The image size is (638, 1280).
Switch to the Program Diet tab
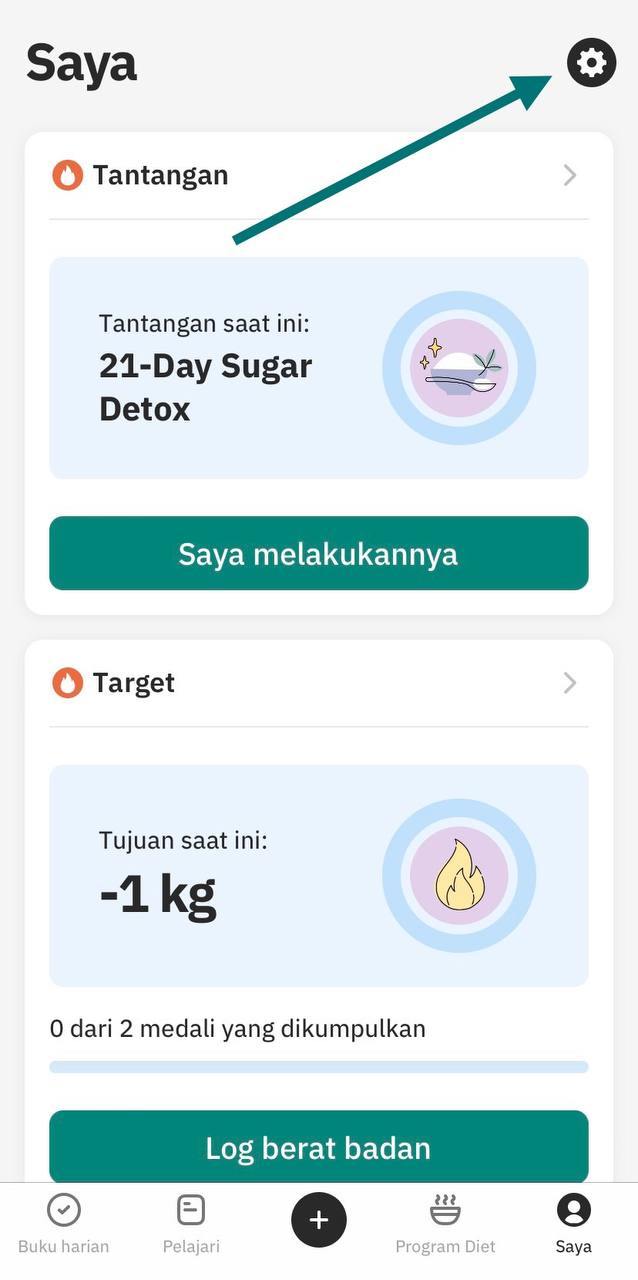(445, 1223)
